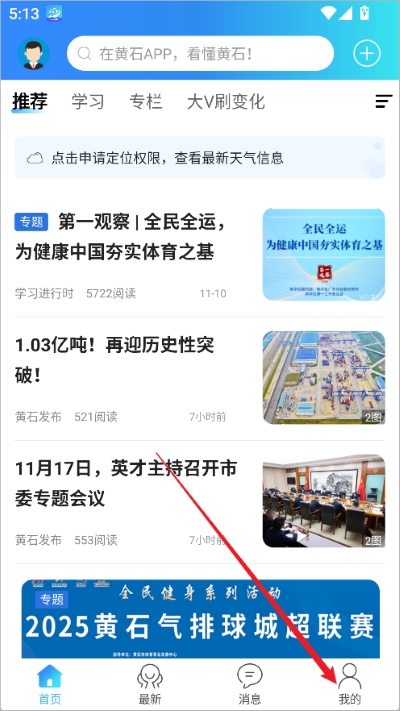Viewport: 400px width, 711px height.
Task: Tap the weather location permission banner
Action: click(200, 158)
